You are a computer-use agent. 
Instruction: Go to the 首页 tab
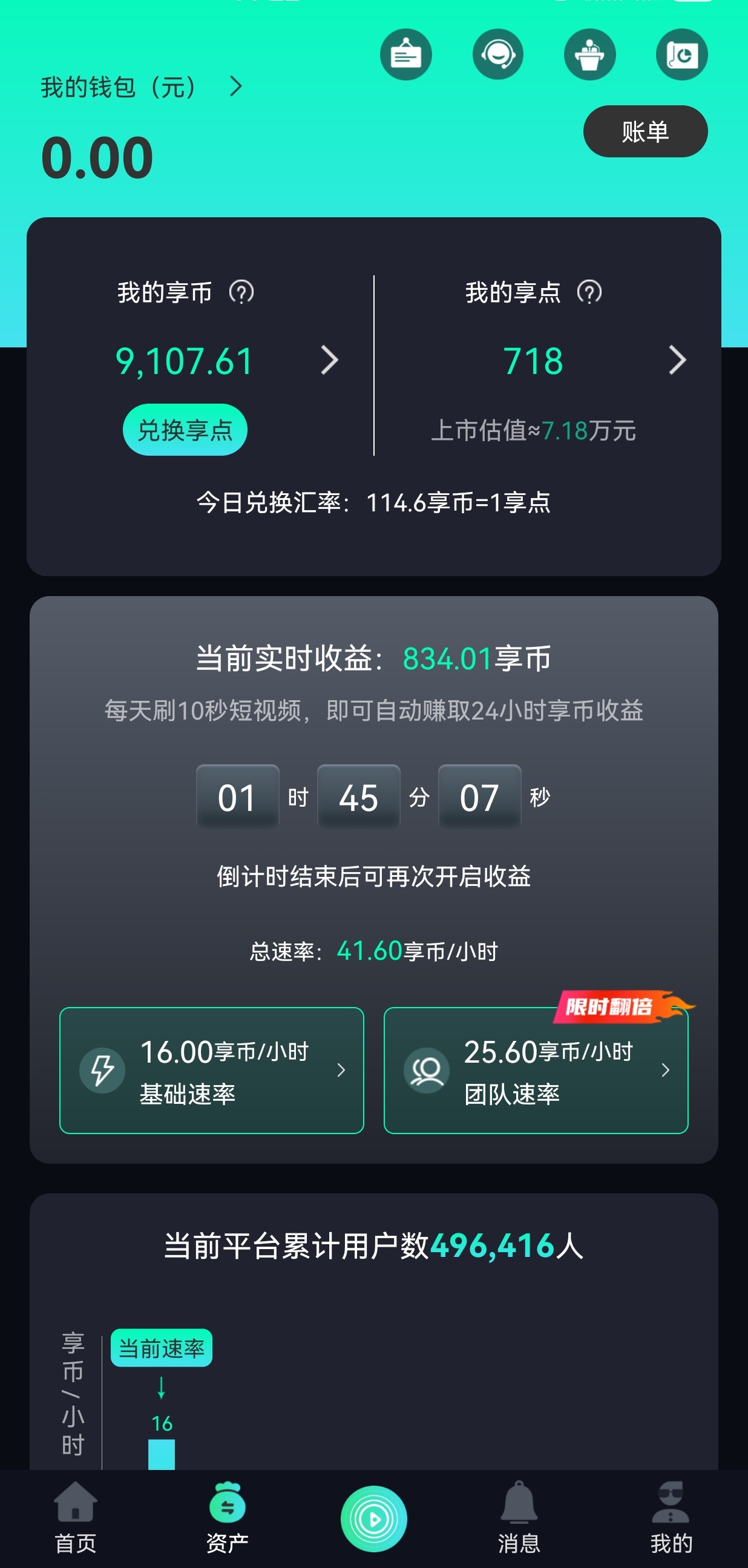[76, 1518]
